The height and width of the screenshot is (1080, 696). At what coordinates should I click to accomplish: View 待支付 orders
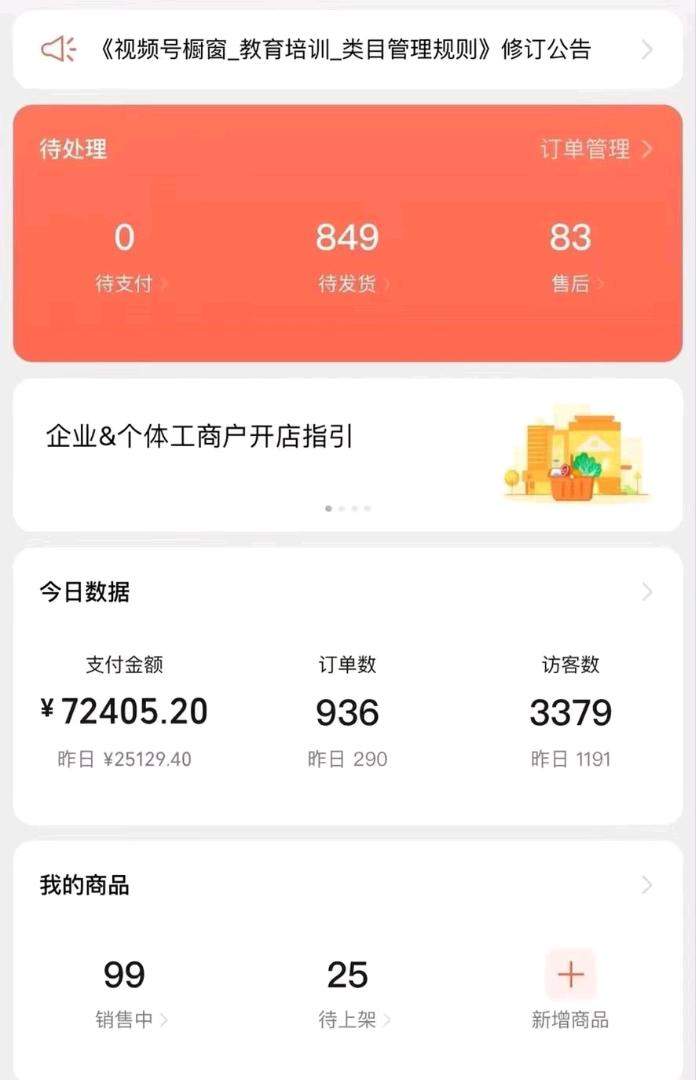[x=126, y=257]
